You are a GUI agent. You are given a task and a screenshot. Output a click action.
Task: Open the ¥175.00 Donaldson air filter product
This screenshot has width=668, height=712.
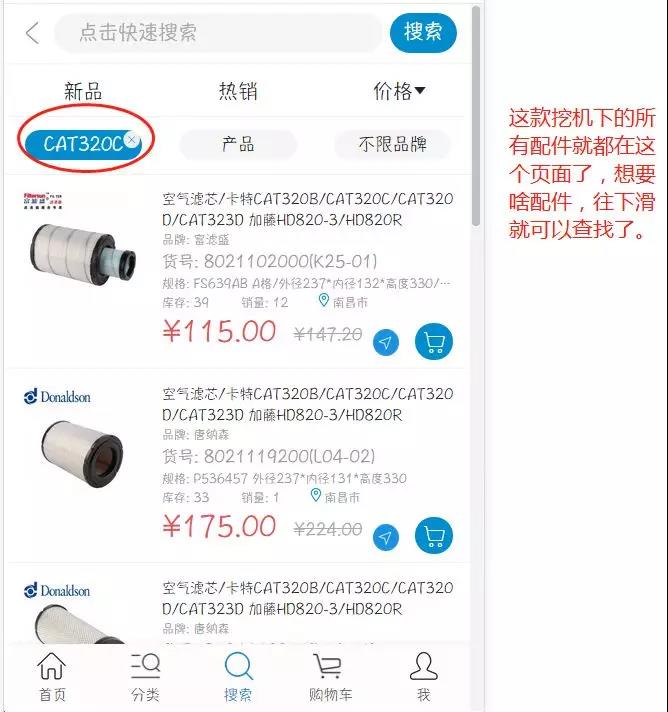click(x=306, y=405)
